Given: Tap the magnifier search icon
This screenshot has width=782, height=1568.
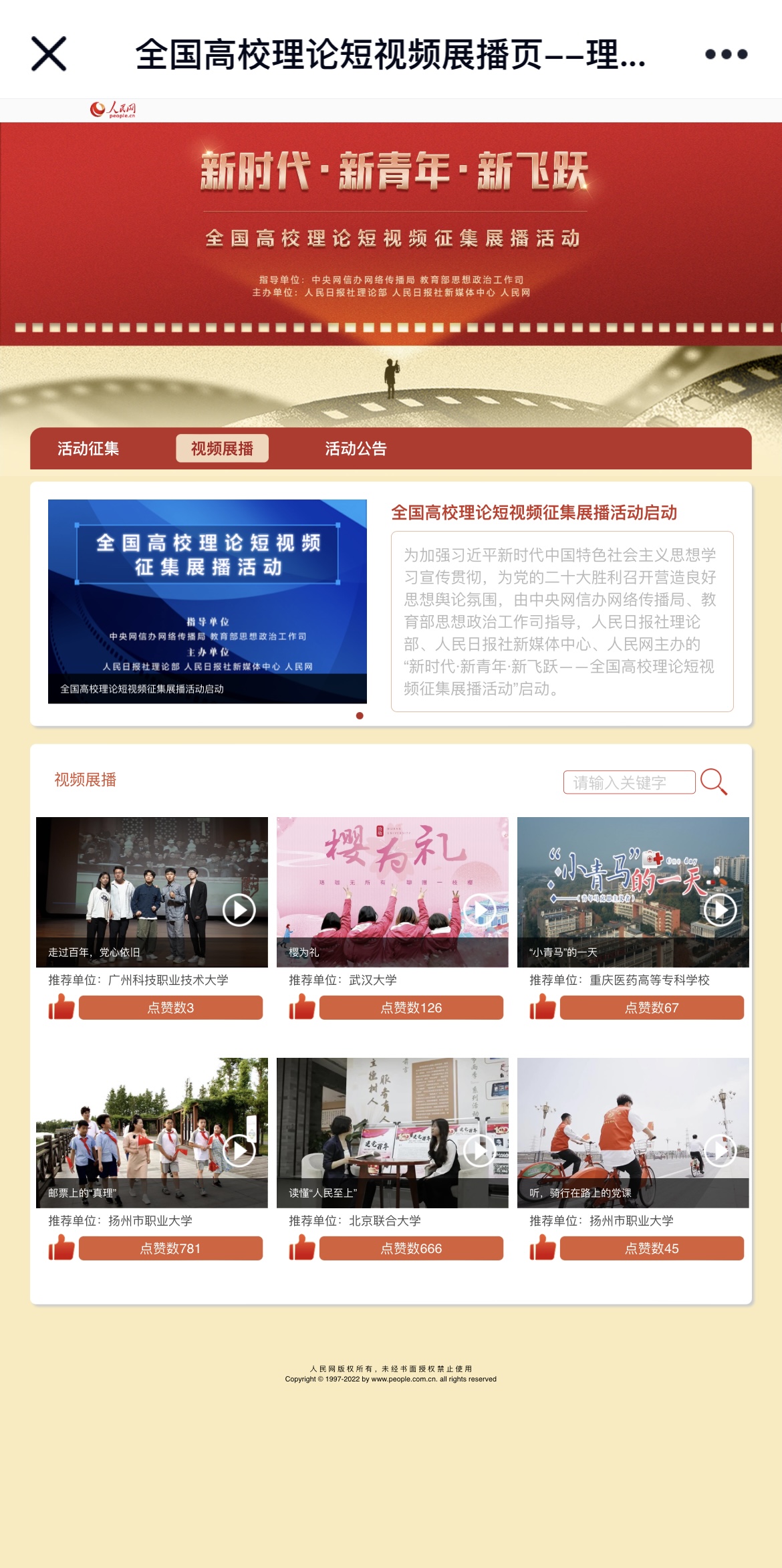Looking at the screenshot, I should coord(714,781).
